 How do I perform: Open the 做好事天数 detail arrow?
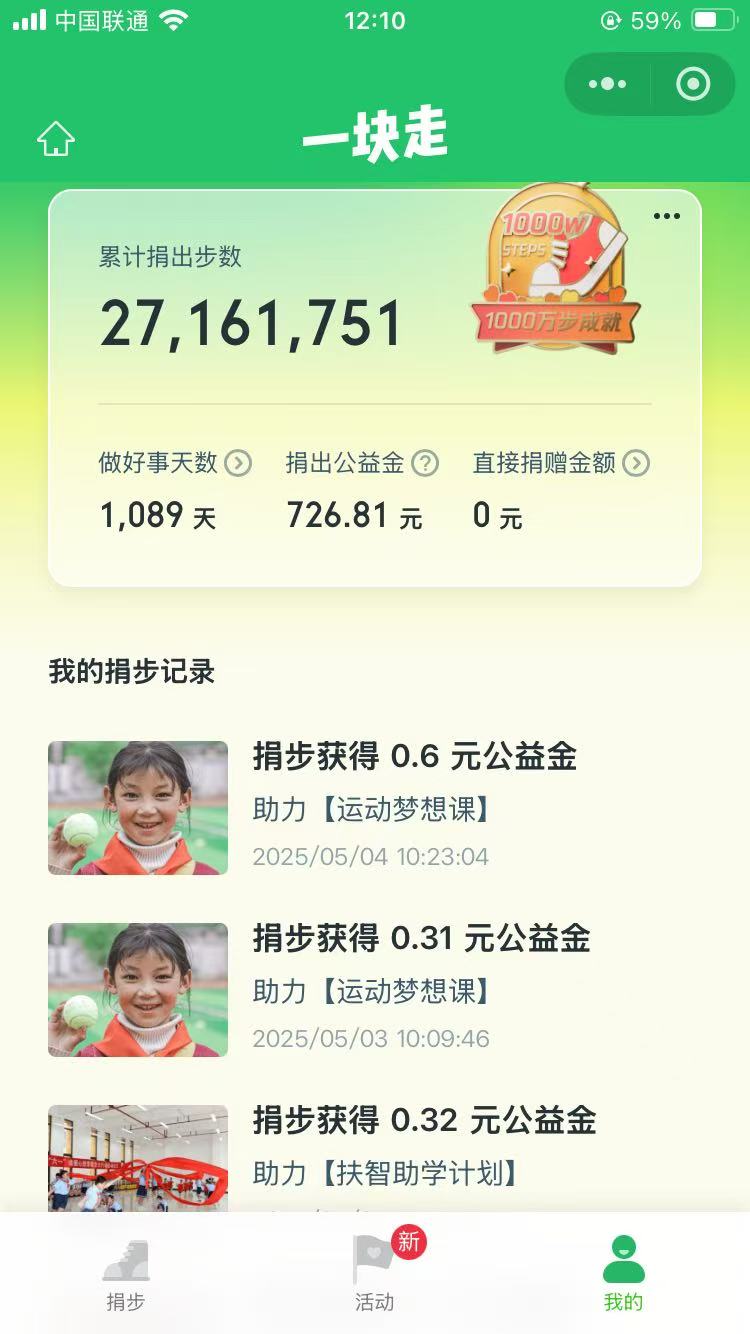click(x=238, y=463)
